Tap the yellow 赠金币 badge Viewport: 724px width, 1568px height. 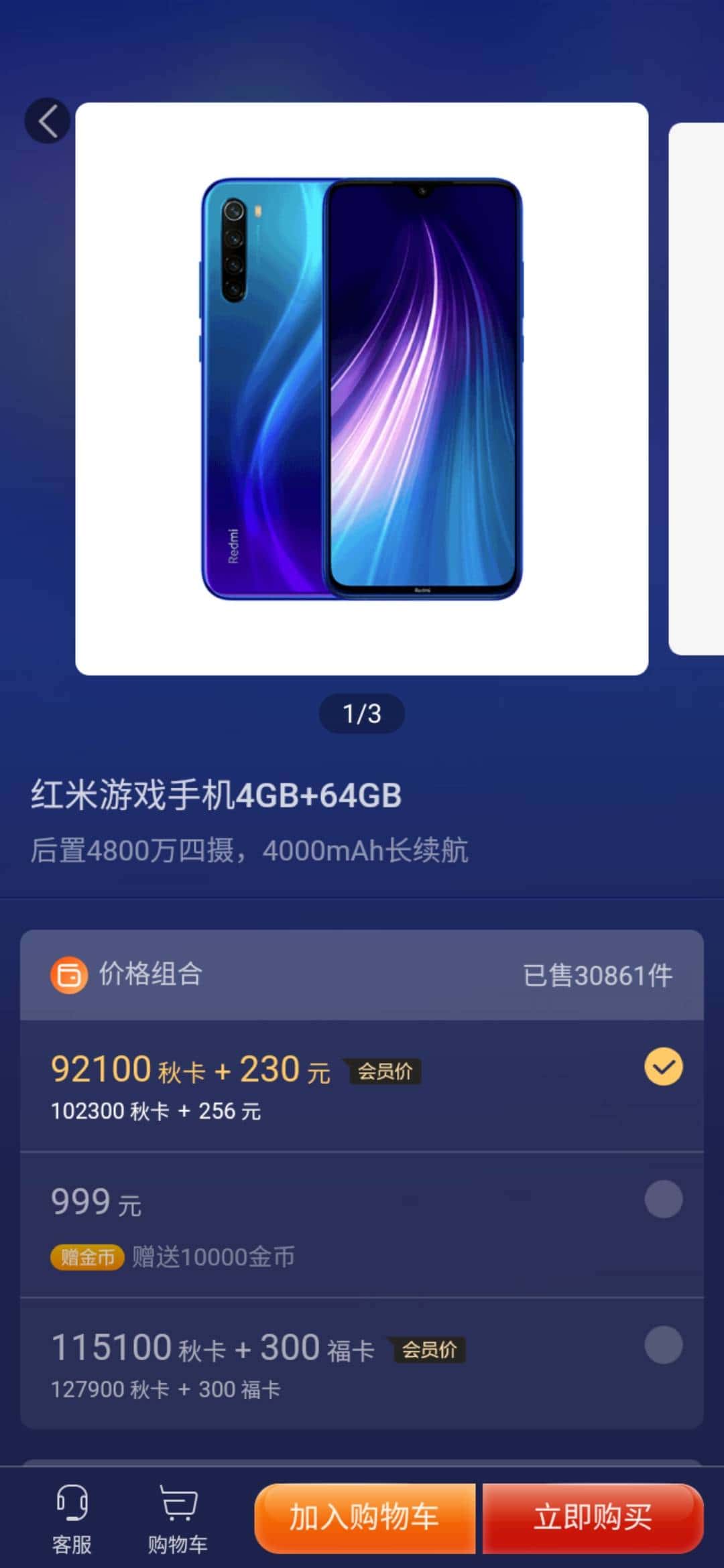tap(88, 1256)
